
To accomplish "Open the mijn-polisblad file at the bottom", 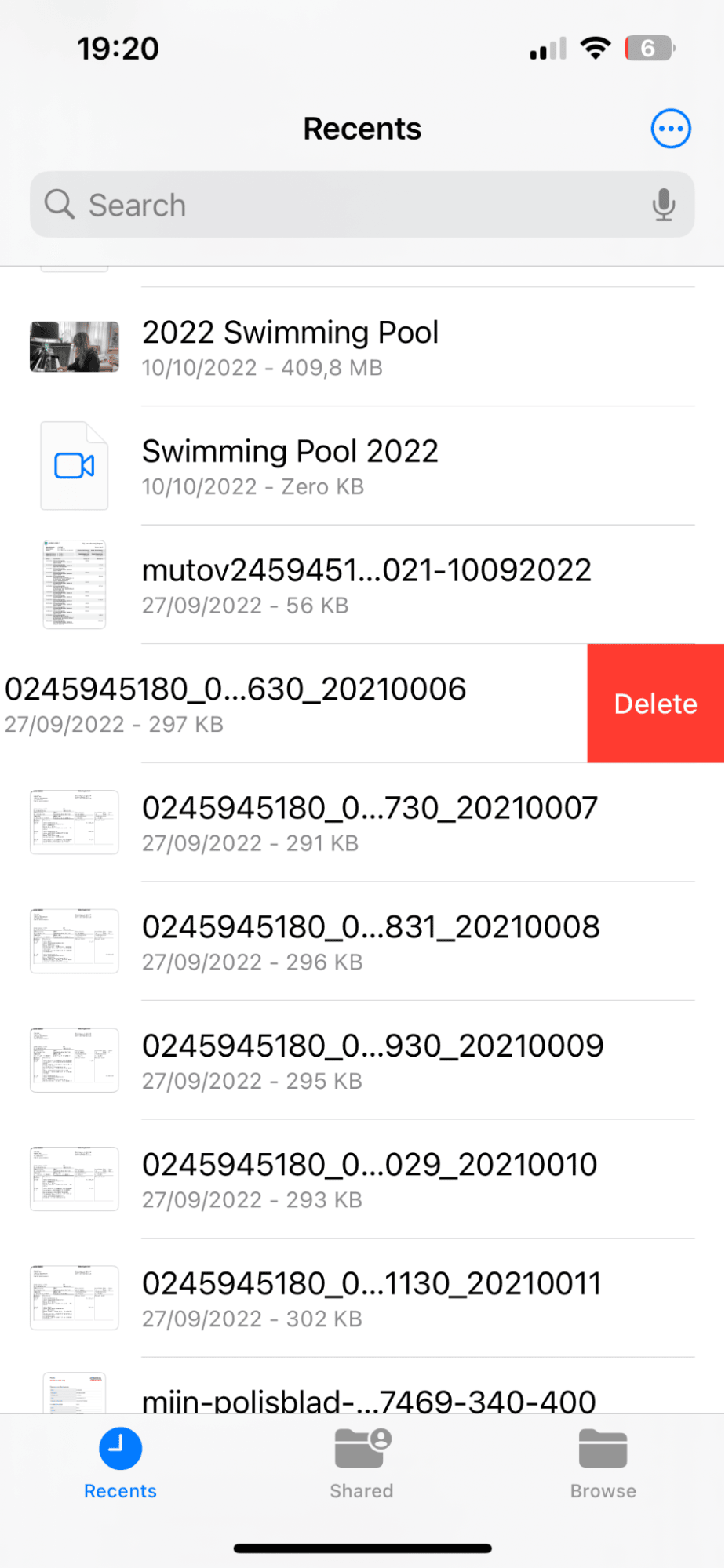I will pyautogui.click(x=353, y=1399).
